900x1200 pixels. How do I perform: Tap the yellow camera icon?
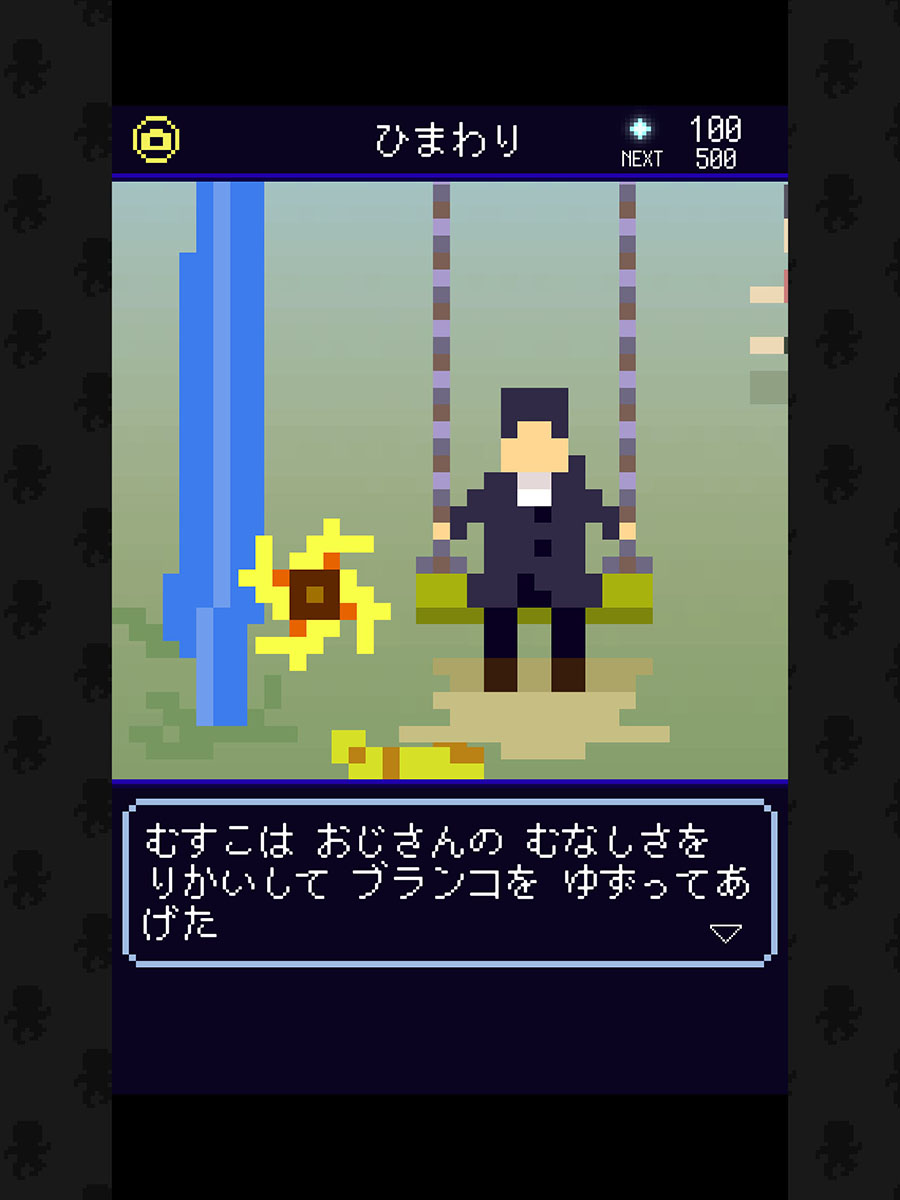click(156, 140)
